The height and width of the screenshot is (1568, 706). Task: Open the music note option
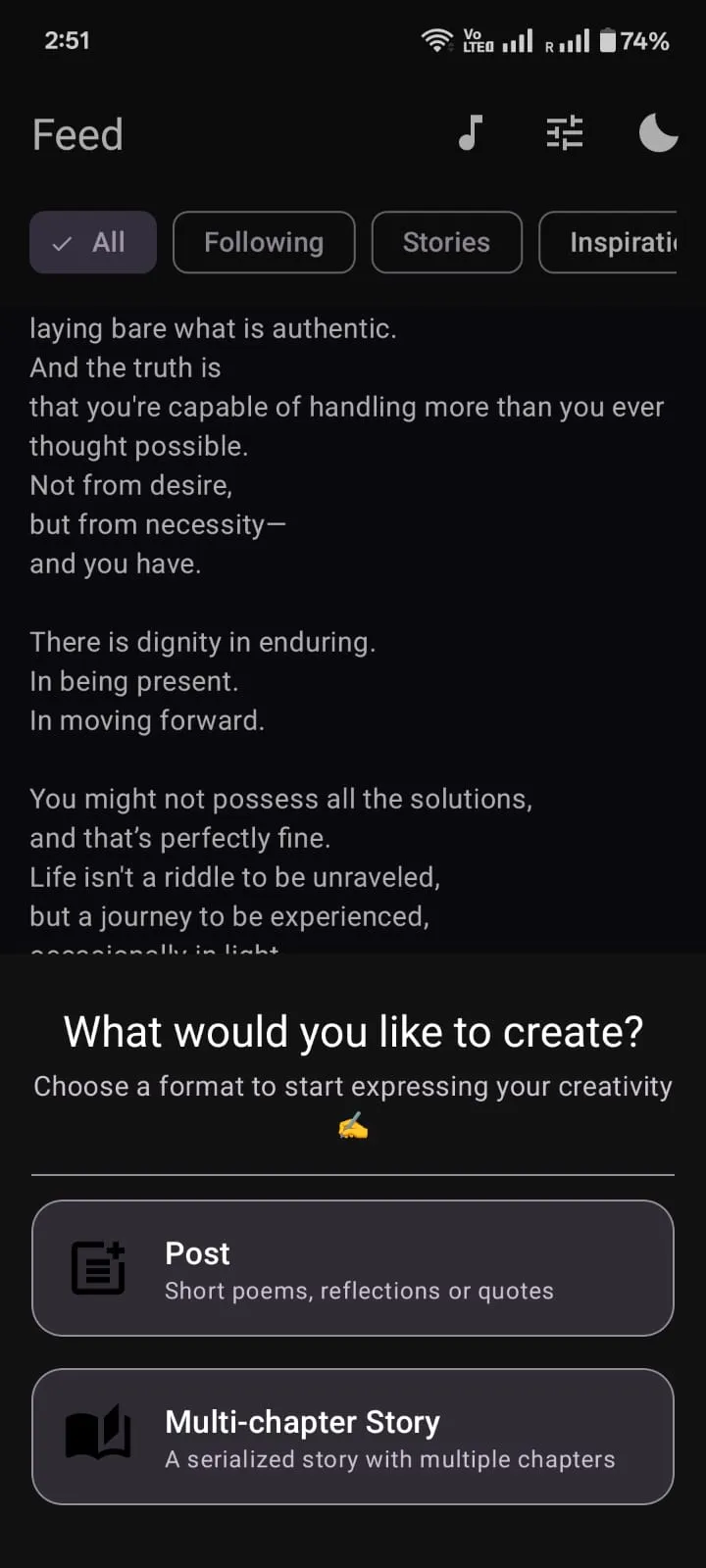[x=471, y=133]
